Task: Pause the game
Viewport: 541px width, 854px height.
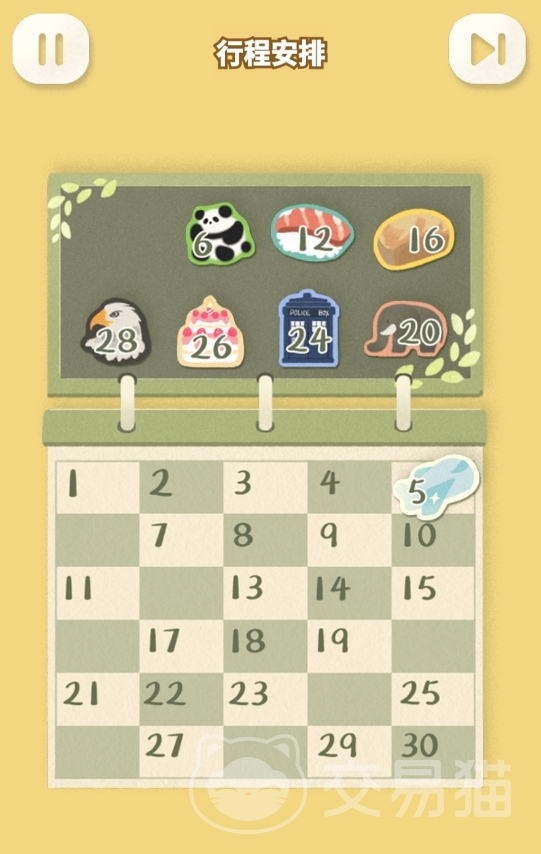Action: [51, 49]
